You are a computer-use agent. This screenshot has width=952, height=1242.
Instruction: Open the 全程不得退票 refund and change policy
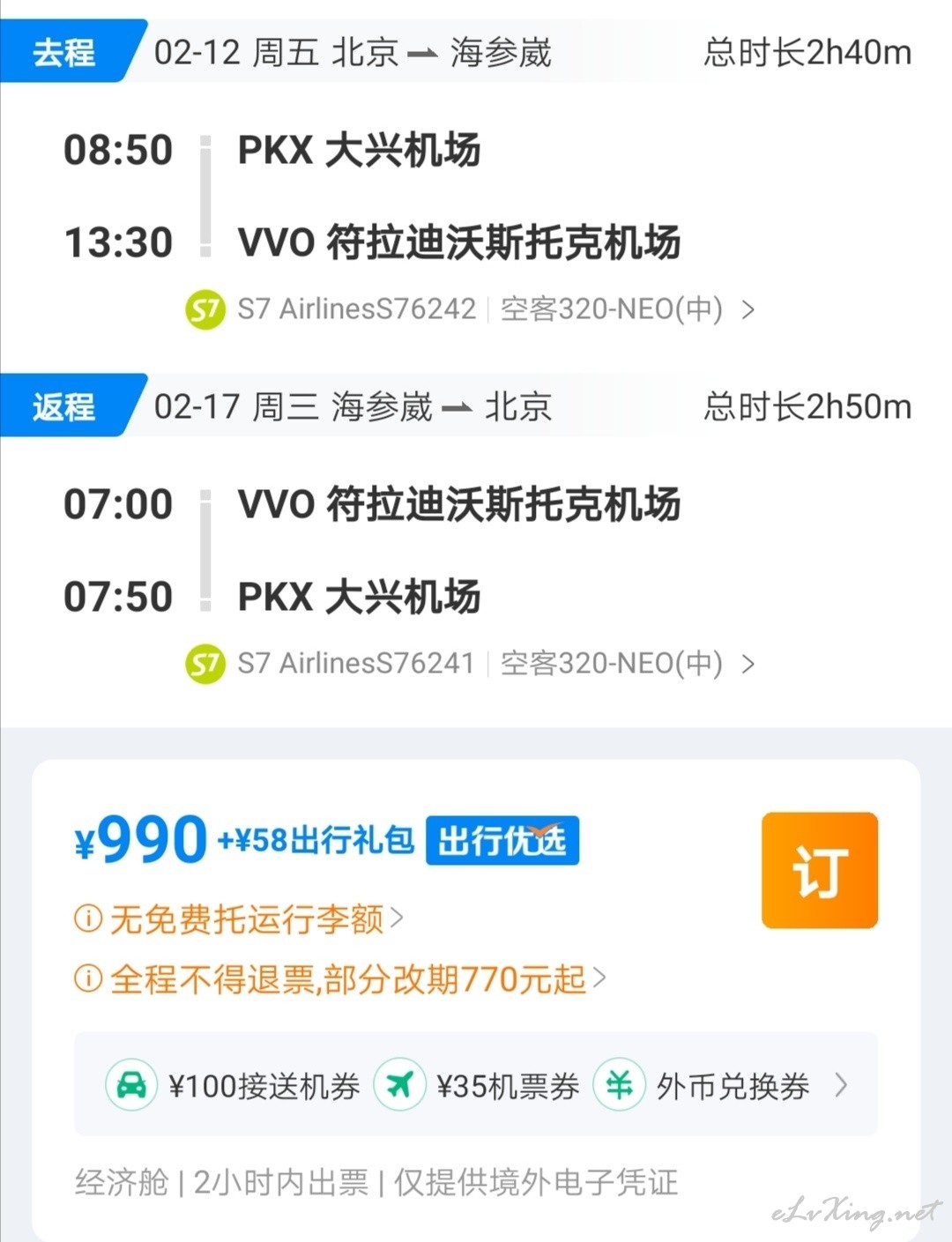tap(341, 978)
